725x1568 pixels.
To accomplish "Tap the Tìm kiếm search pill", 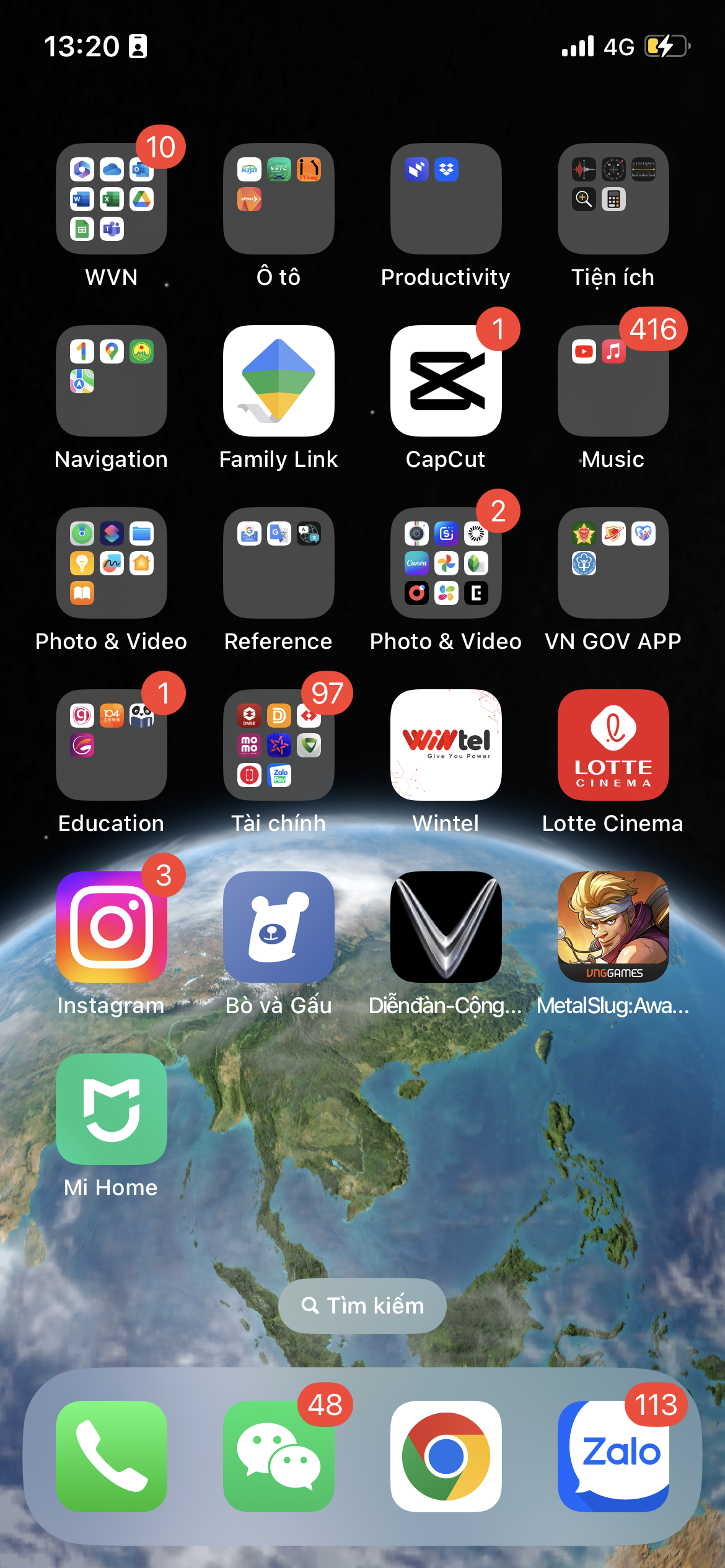I will (x=362, y=1306).
